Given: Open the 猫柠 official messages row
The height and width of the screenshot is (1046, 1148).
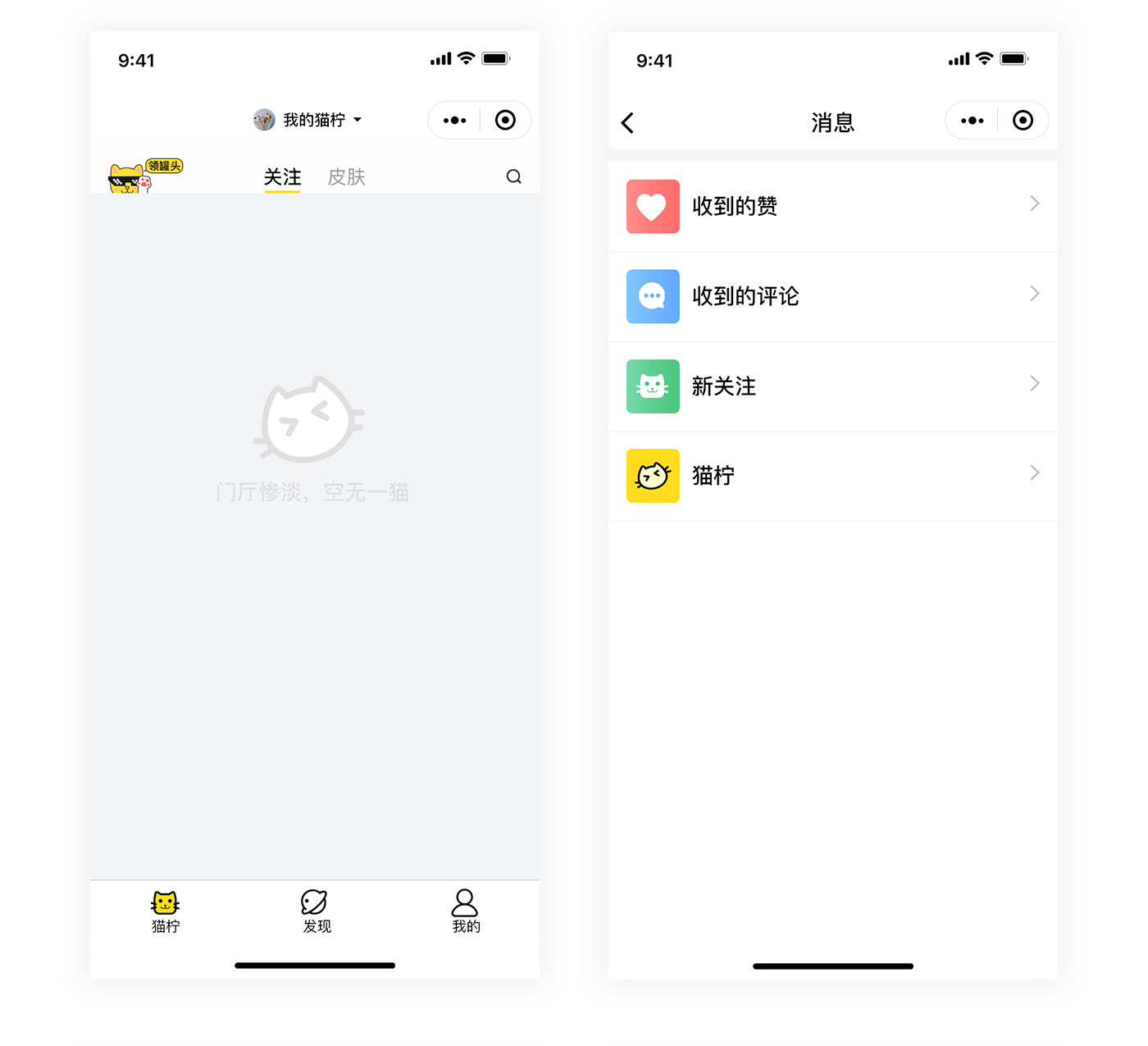Looking at the screenshot, I should pos(832,476).
